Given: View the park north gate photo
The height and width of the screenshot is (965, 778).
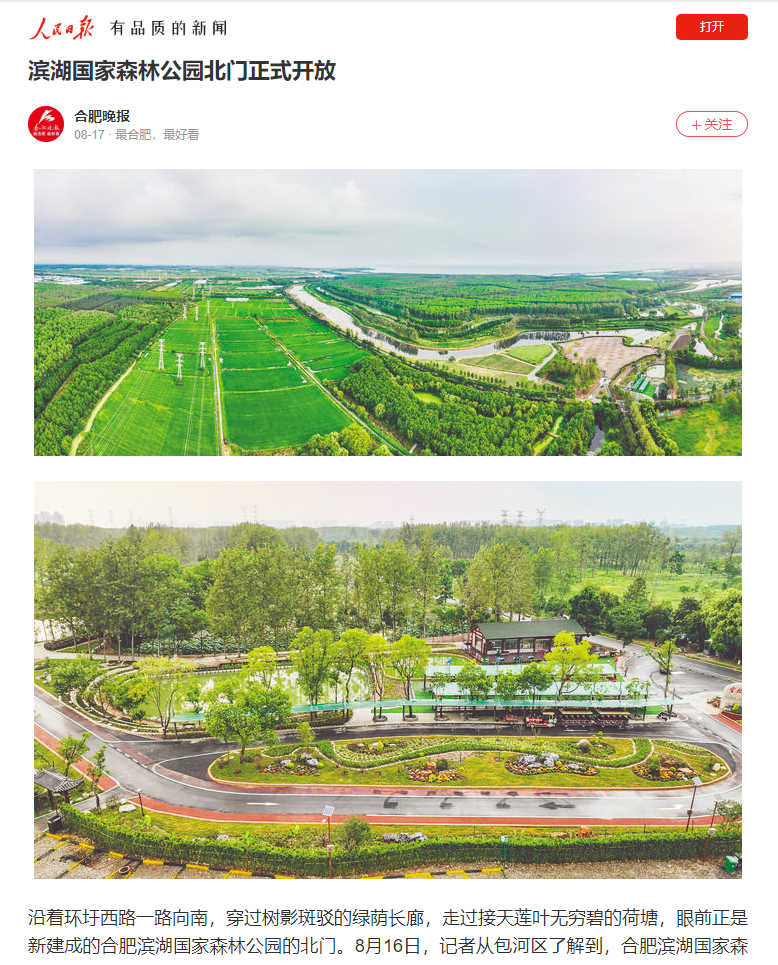Looking at the screenshot, I should point(388,679).
